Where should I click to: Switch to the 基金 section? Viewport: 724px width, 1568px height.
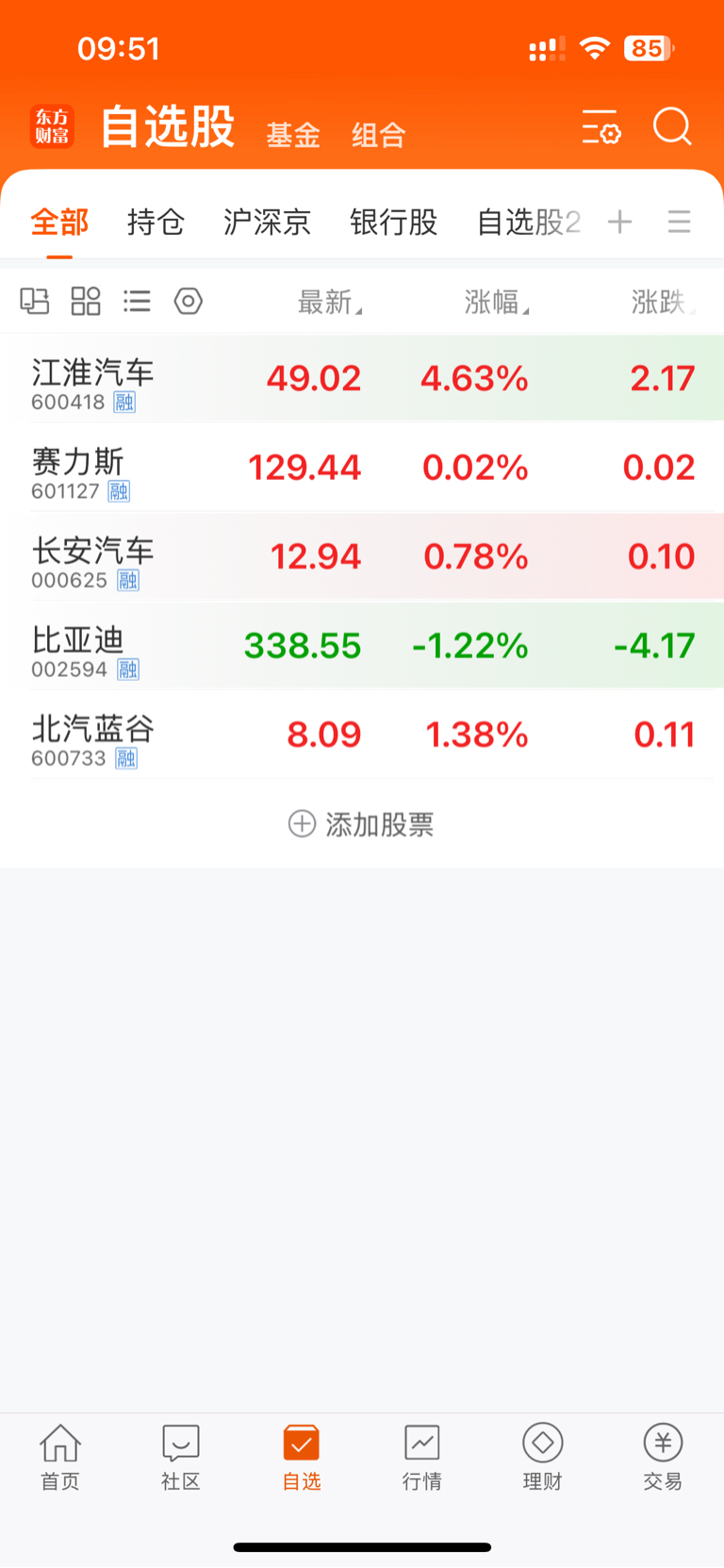point(293,135)
